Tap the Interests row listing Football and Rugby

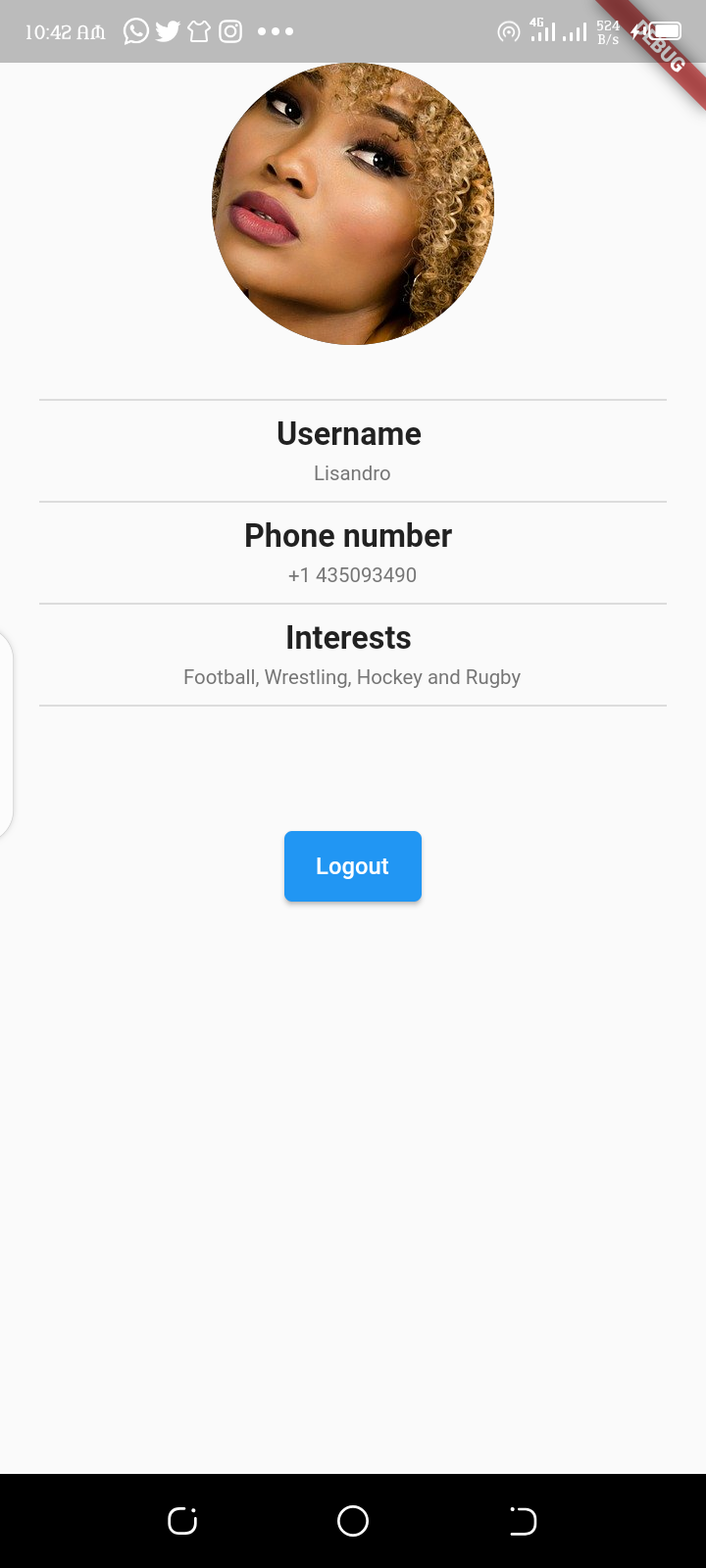coord(352,655)
